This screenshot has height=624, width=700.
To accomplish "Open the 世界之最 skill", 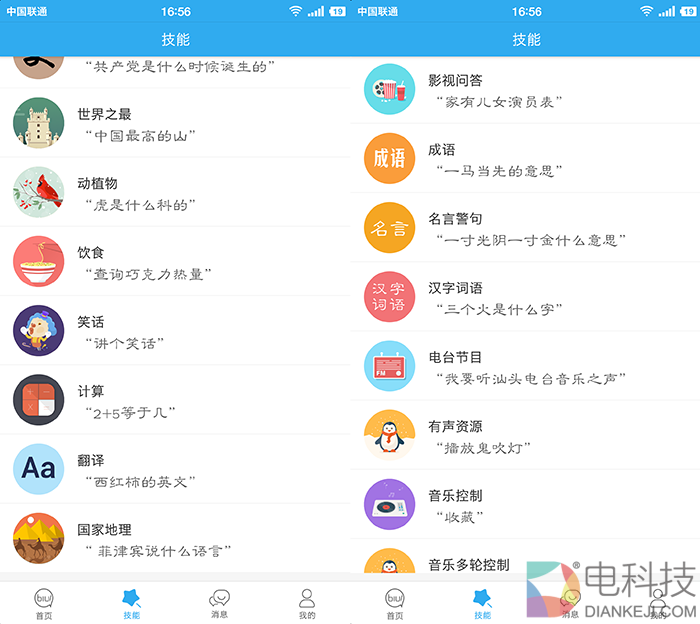I will (175, 123).
